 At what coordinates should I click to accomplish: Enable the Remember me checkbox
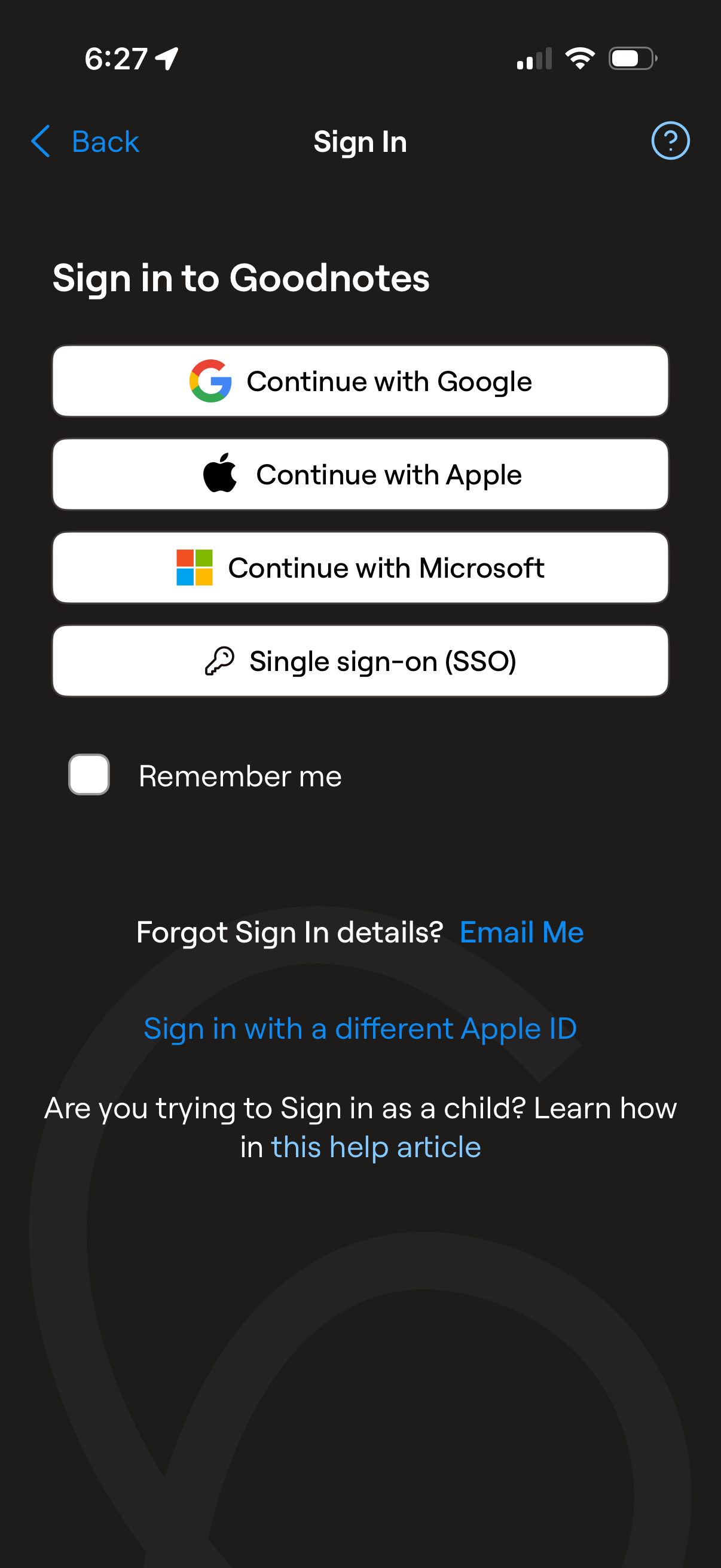click(89, 774)
